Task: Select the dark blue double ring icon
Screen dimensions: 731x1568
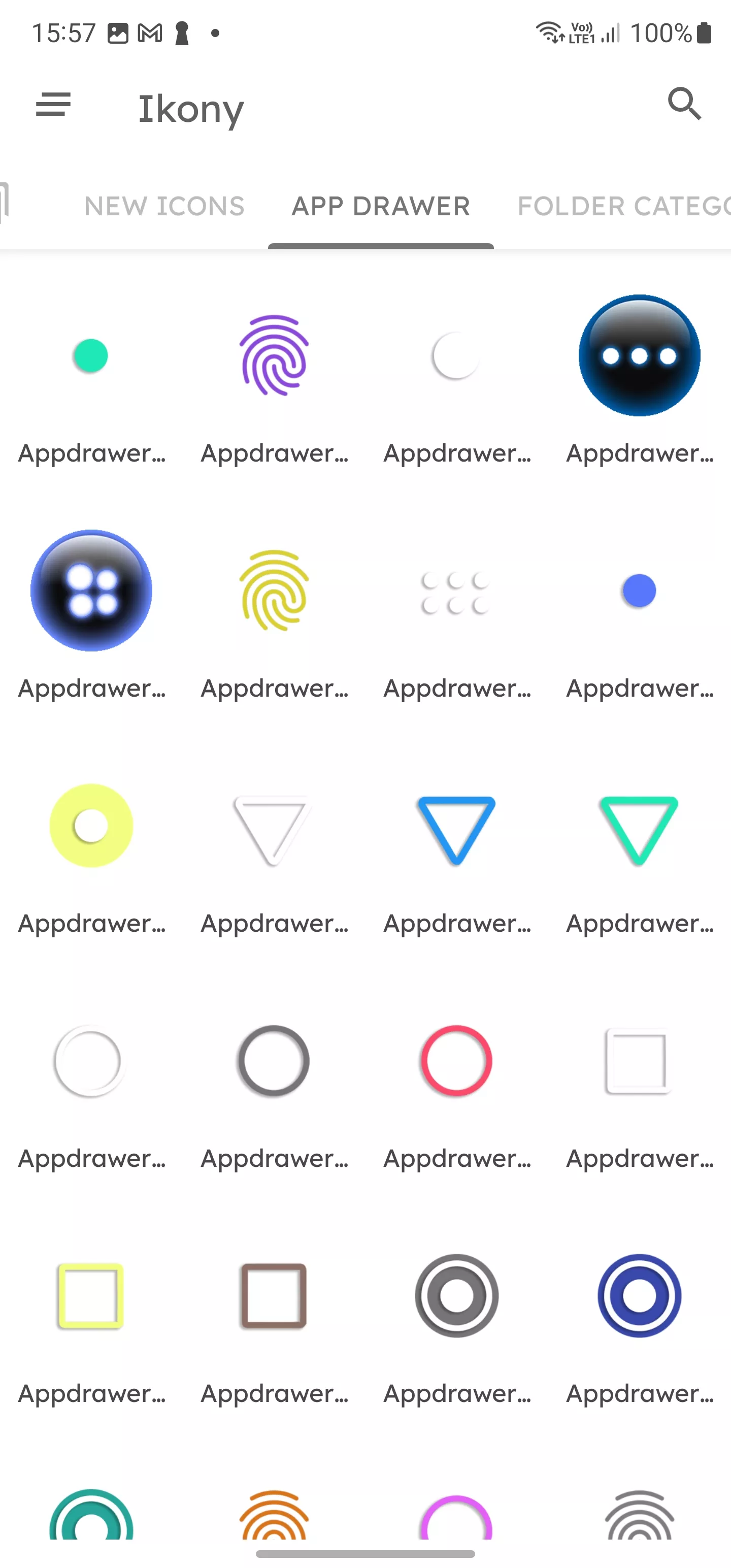Action: 639,1296
